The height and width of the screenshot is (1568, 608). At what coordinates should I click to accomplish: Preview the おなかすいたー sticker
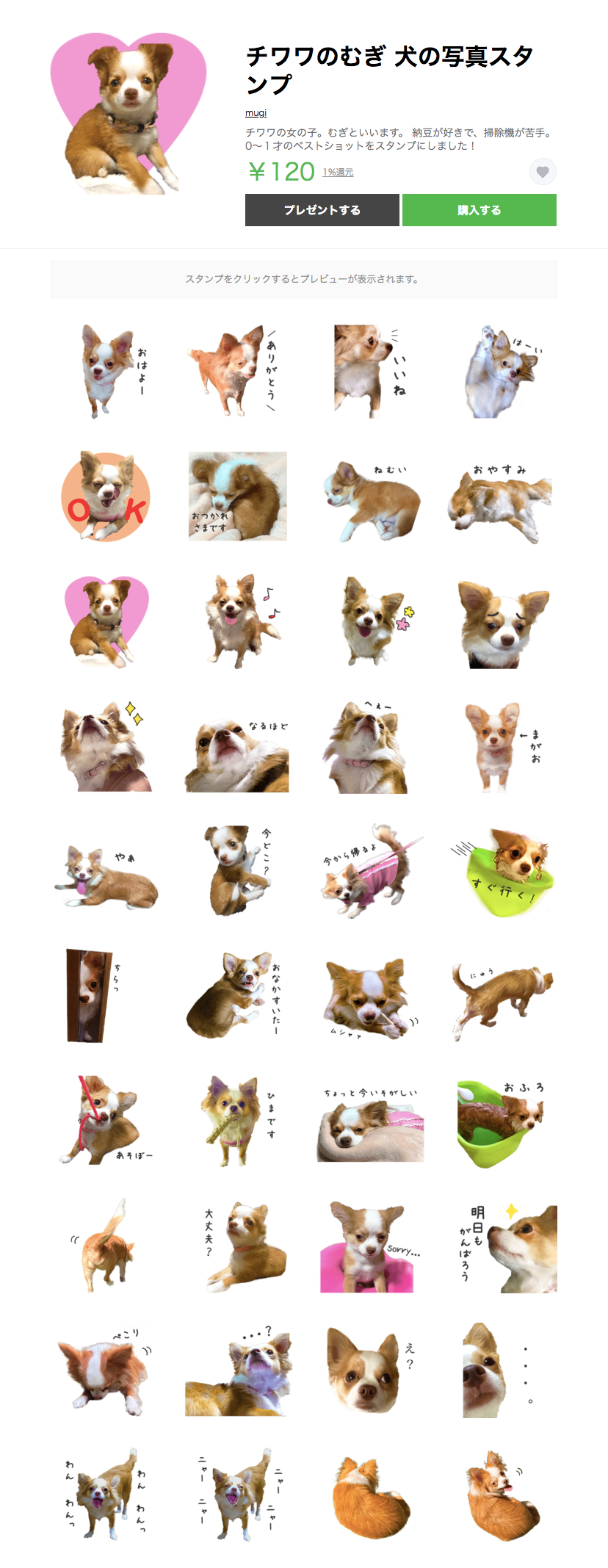pos(237,995)
